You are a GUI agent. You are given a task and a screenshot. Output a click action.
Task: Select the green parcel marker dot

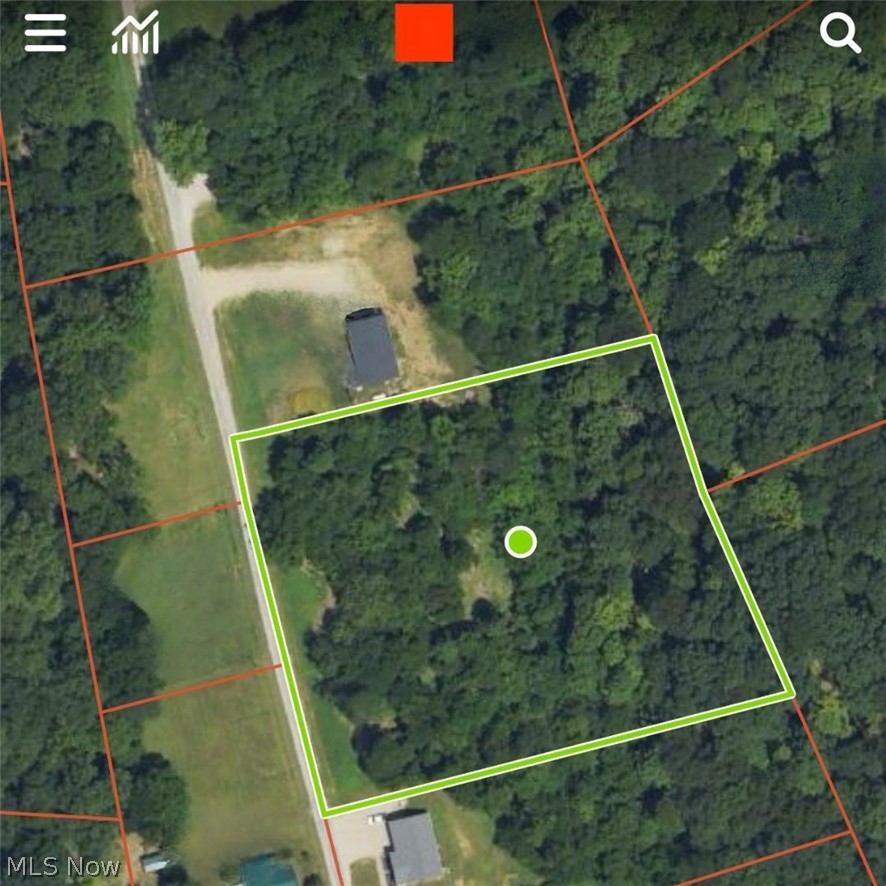pos(520,542)
